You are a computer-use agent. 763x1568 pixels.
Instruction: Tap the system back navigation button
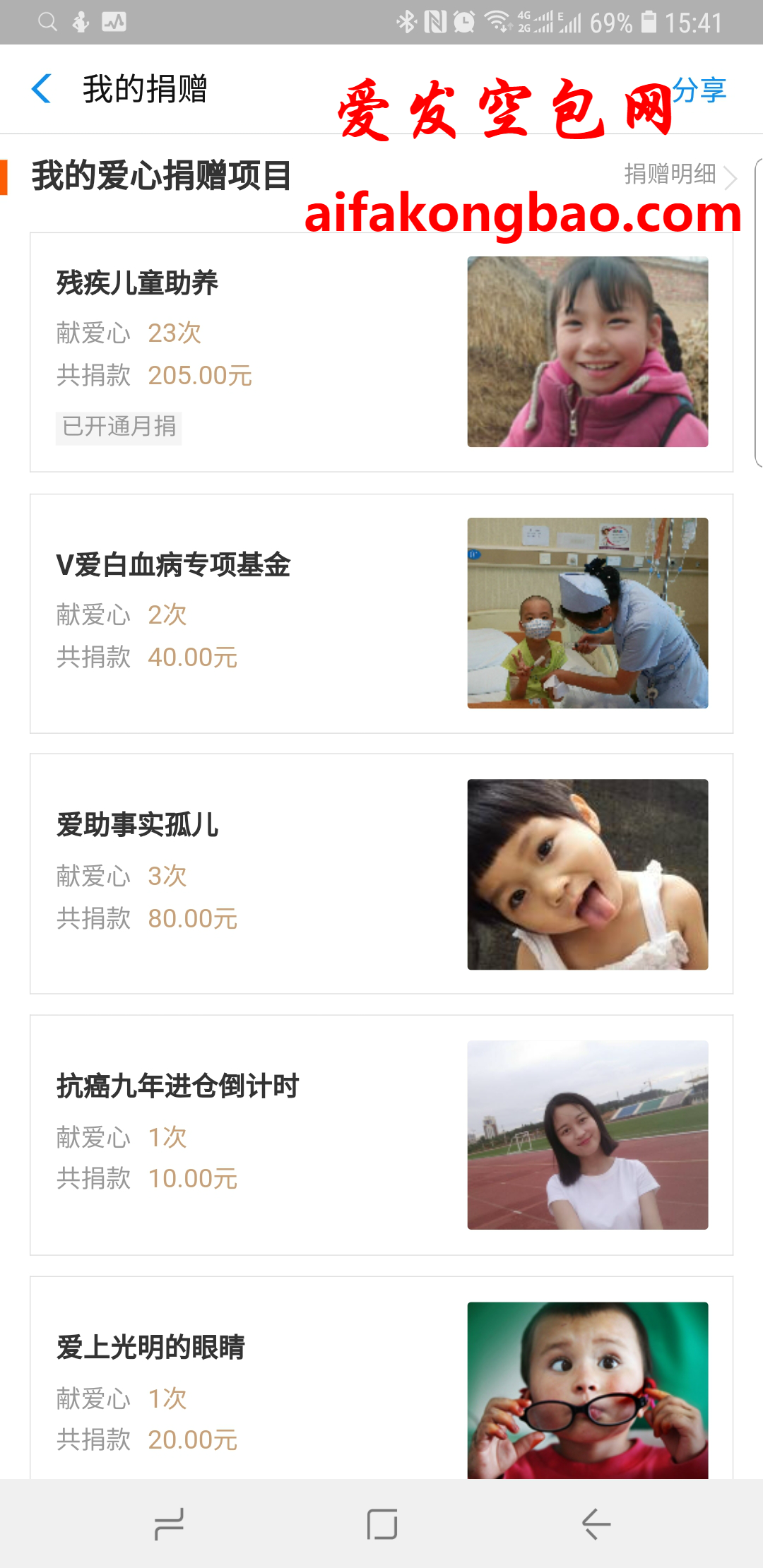596,1524
